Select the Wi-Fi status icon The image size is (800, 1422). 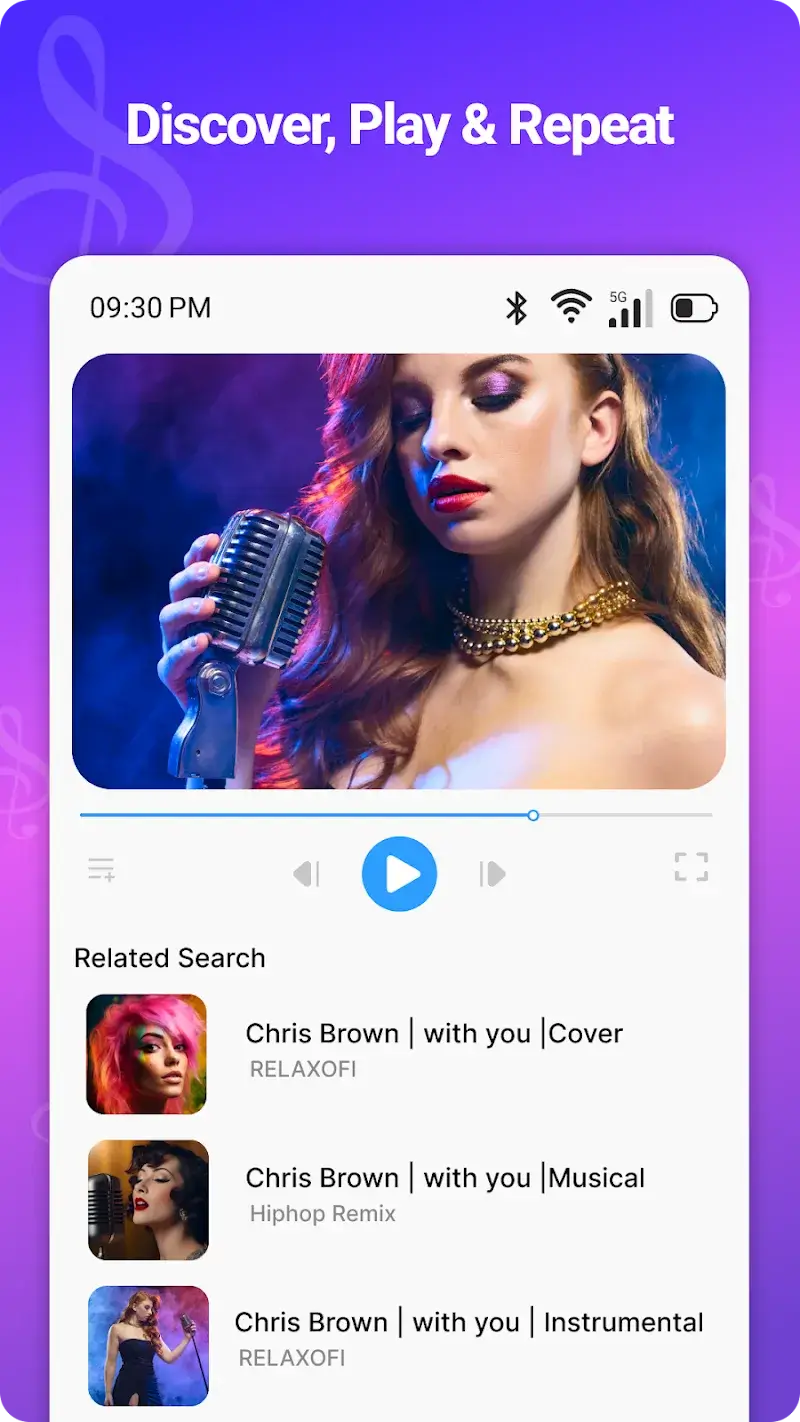click(x=569, y=307)
